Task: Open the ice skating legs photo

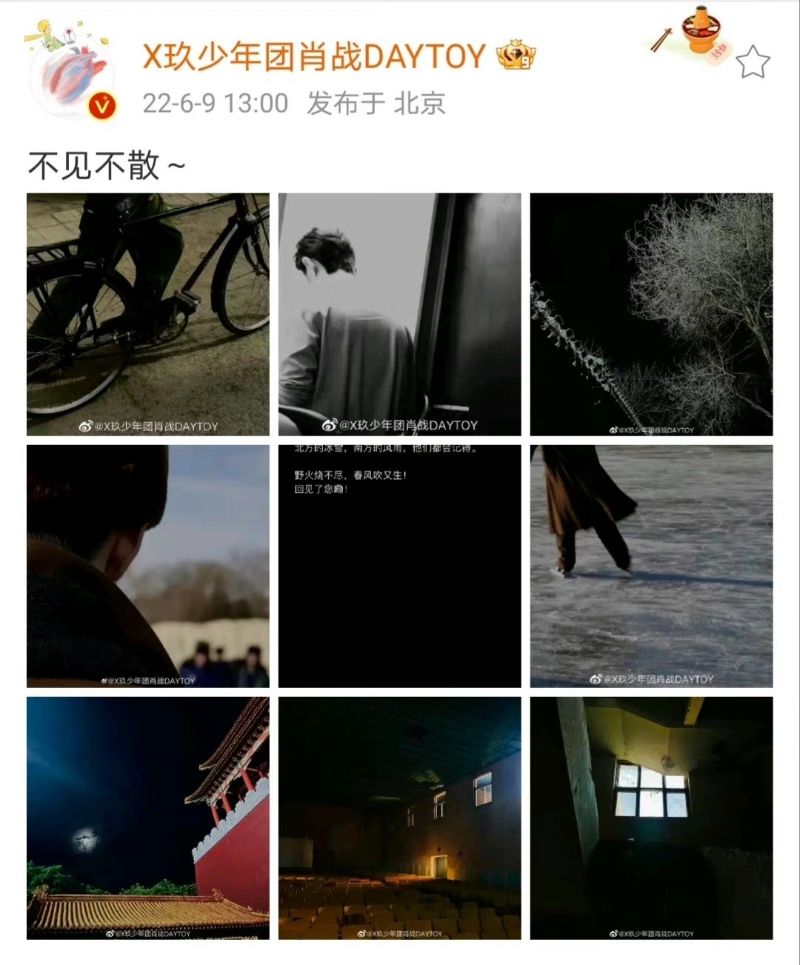Action: click(x=651, y=566)
